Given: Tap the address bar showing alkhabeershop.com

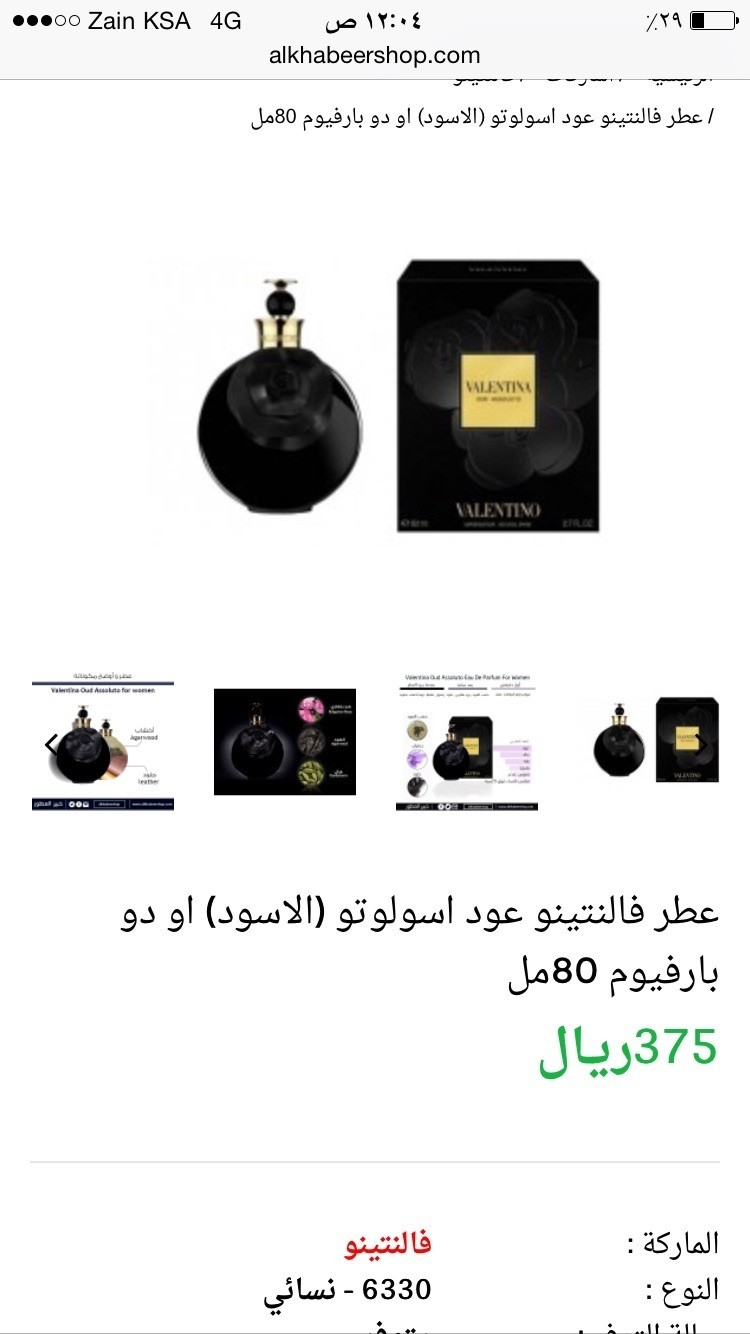Looking at the screenshot, I should pos(375,55).
